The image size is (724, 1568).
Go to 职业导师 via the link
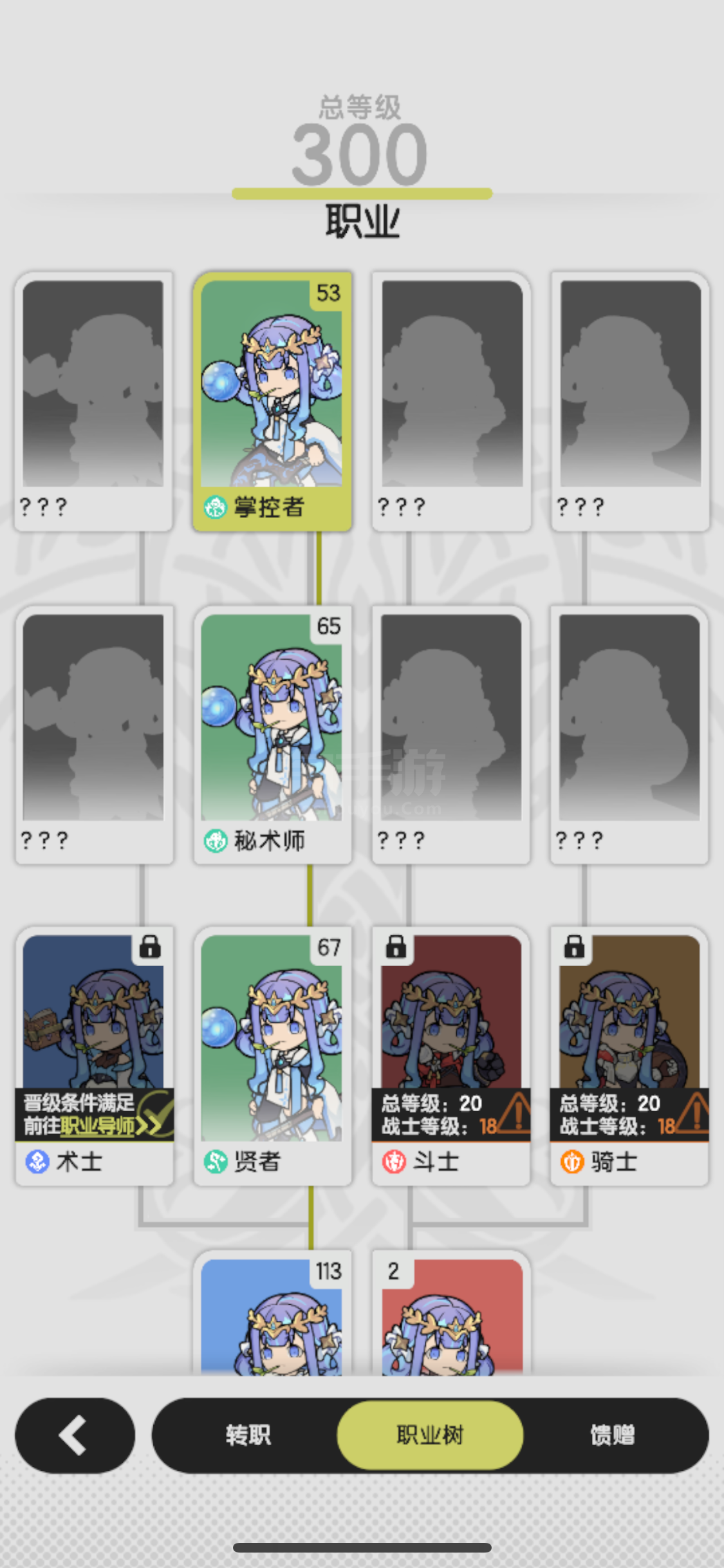pyautogui.click(x=97, y=1126)
